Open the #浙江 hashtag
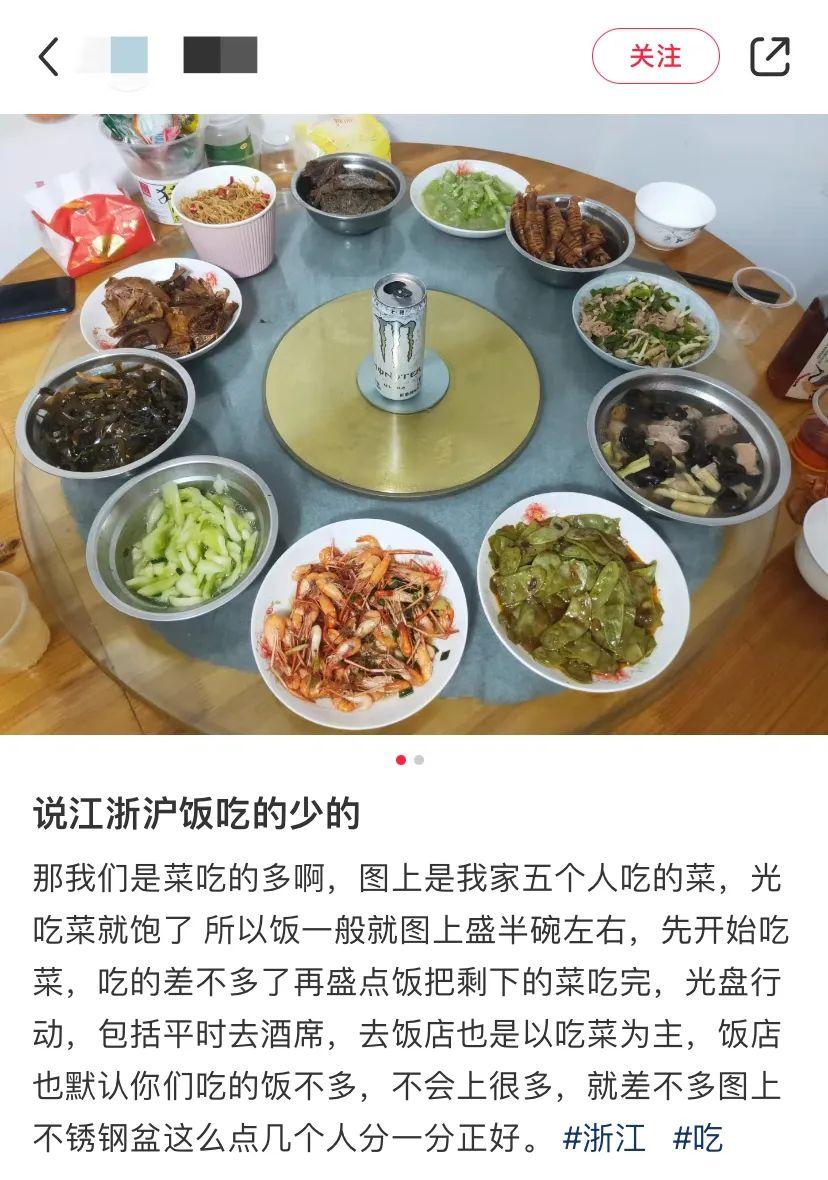Image resolution: width=828 pixels, height=1180 pixels. click(604, 1137)
